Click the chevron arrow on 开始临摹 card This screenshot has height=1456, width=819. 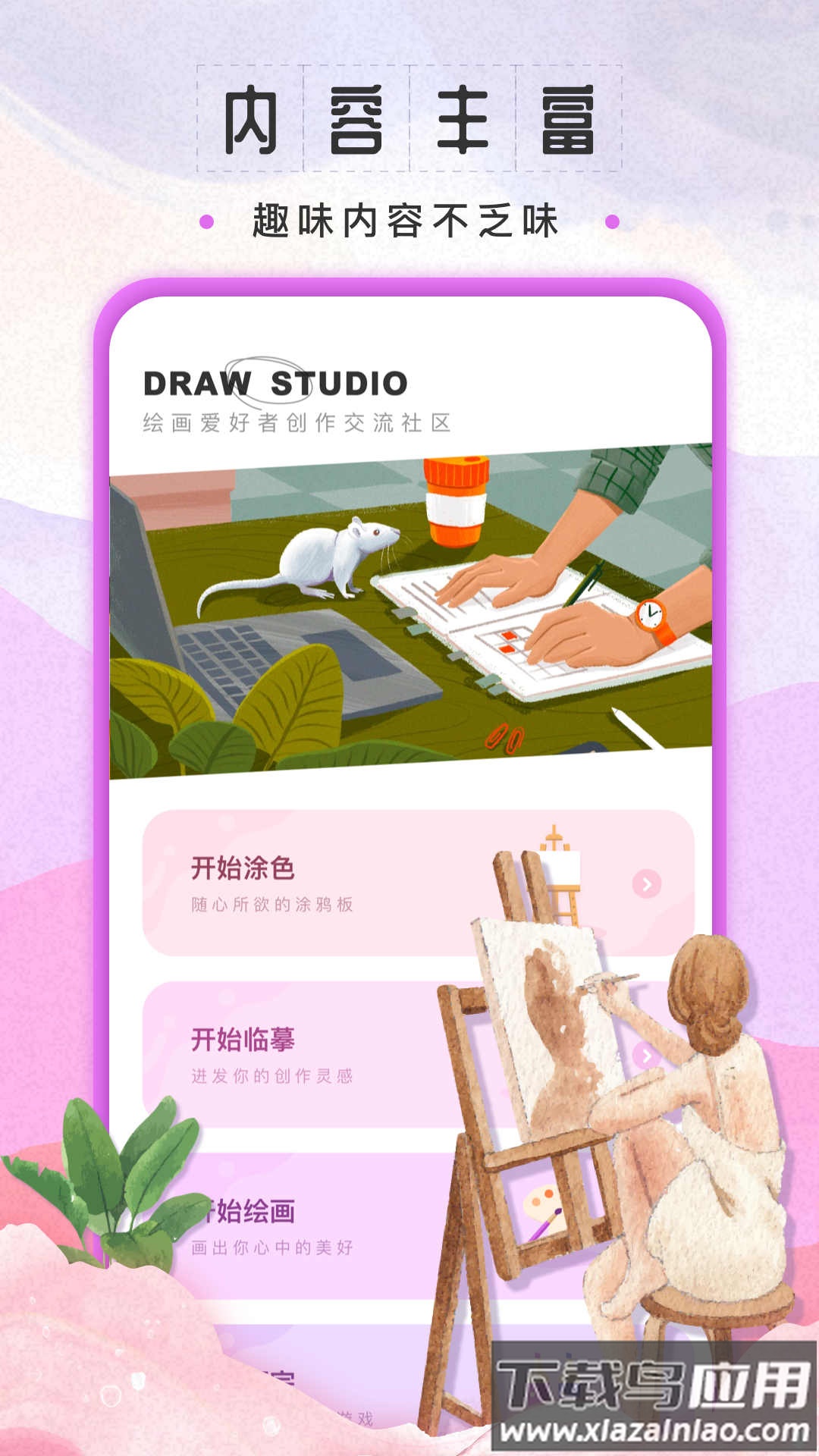click(645, 1054)
